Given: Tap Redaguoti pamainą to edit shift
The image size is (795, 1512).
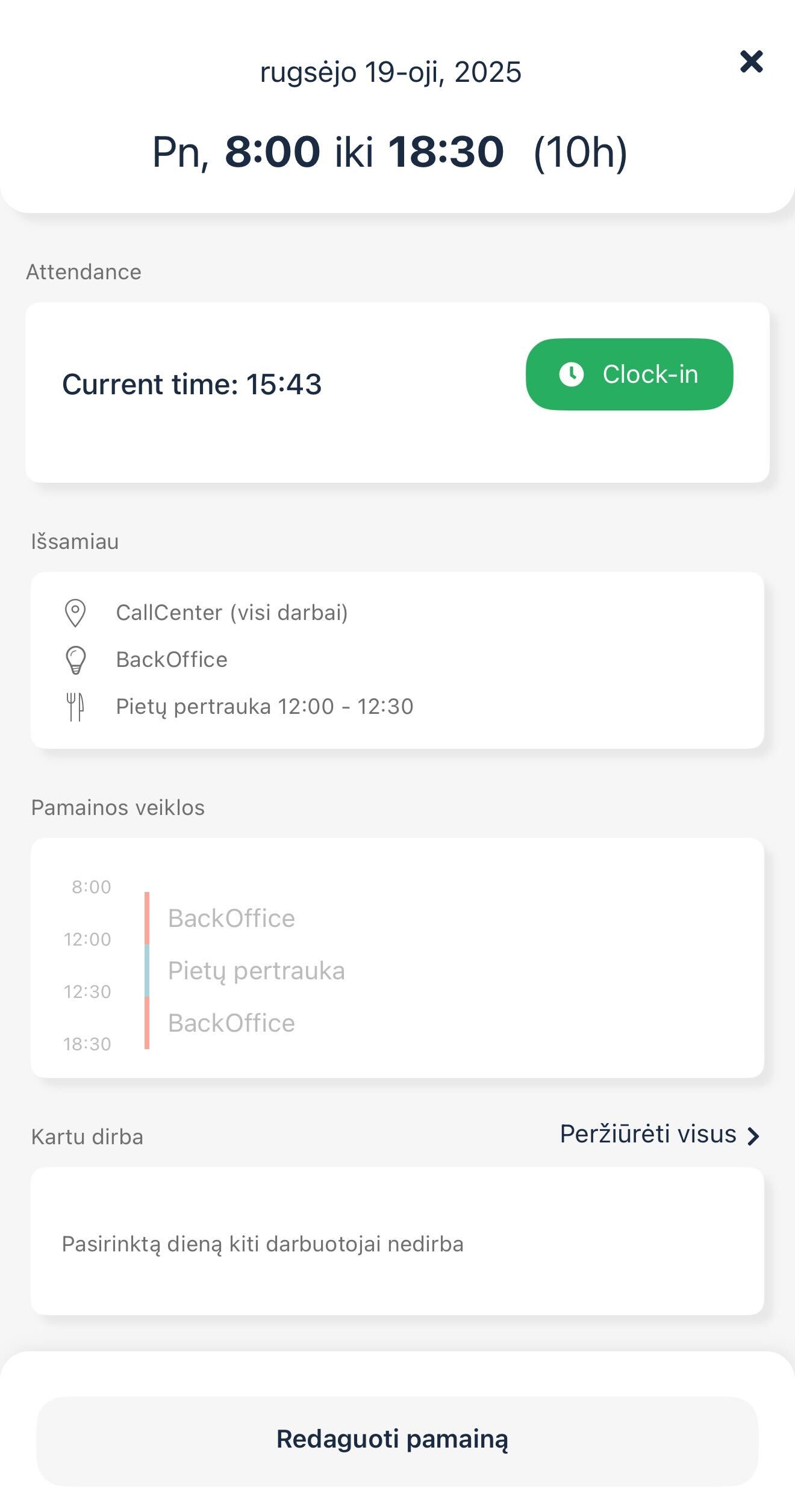Looking at the screenshot, I should pyautogui.click(x=397, y=1440).
